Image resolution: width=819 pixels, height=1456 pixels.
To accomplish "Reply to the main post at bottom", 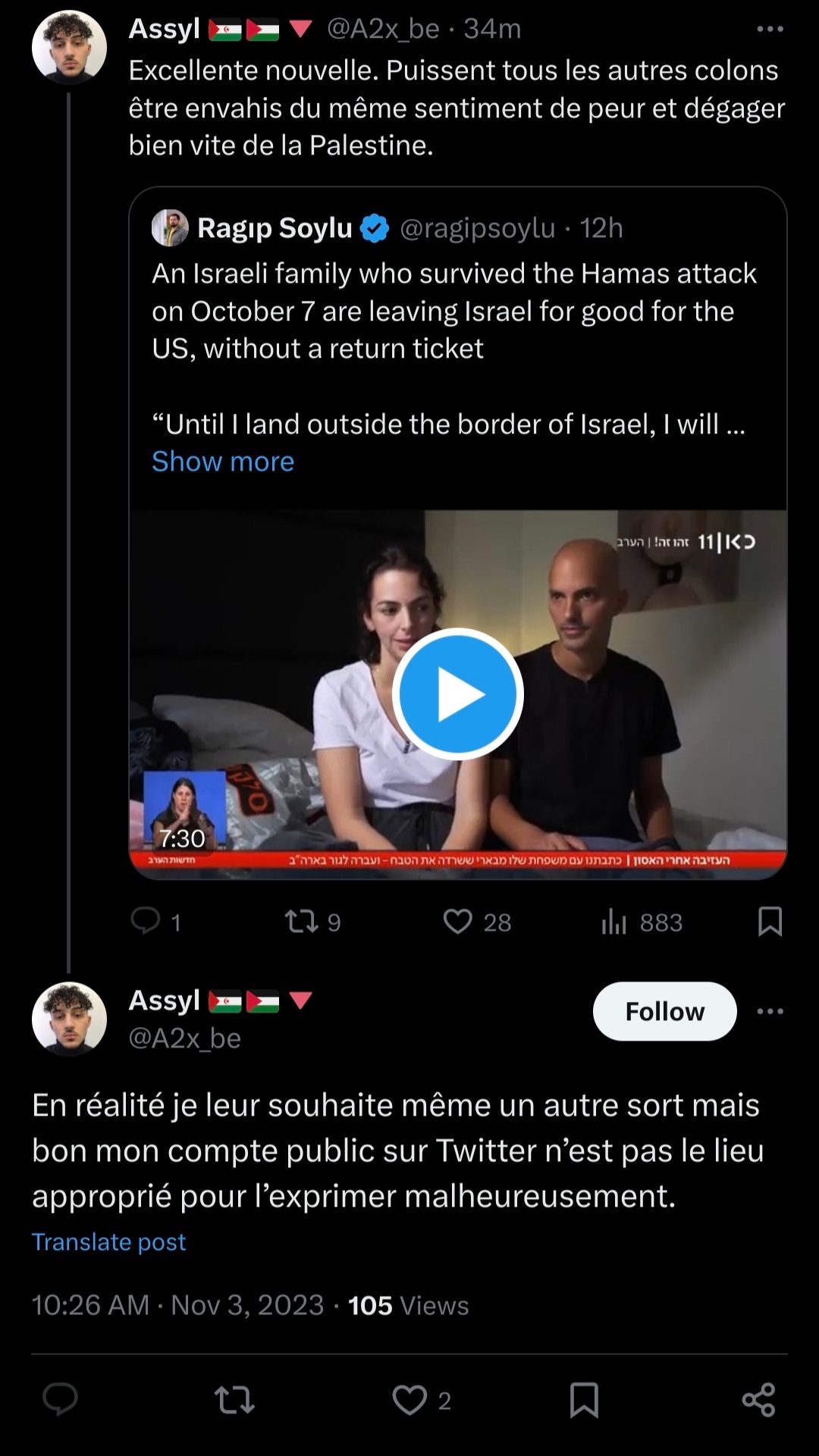I will tap(60, 1399).
